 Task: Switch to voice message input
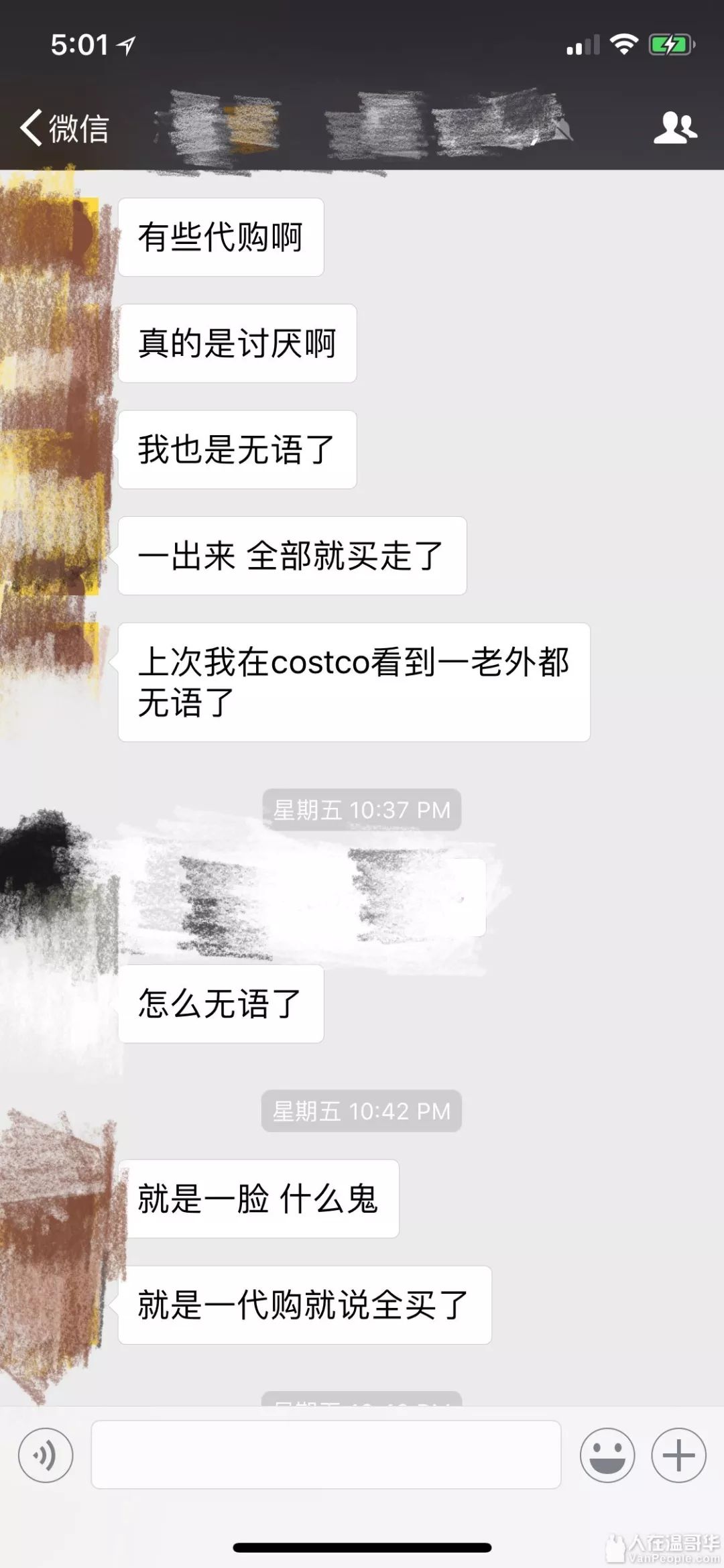[46, 1455]
